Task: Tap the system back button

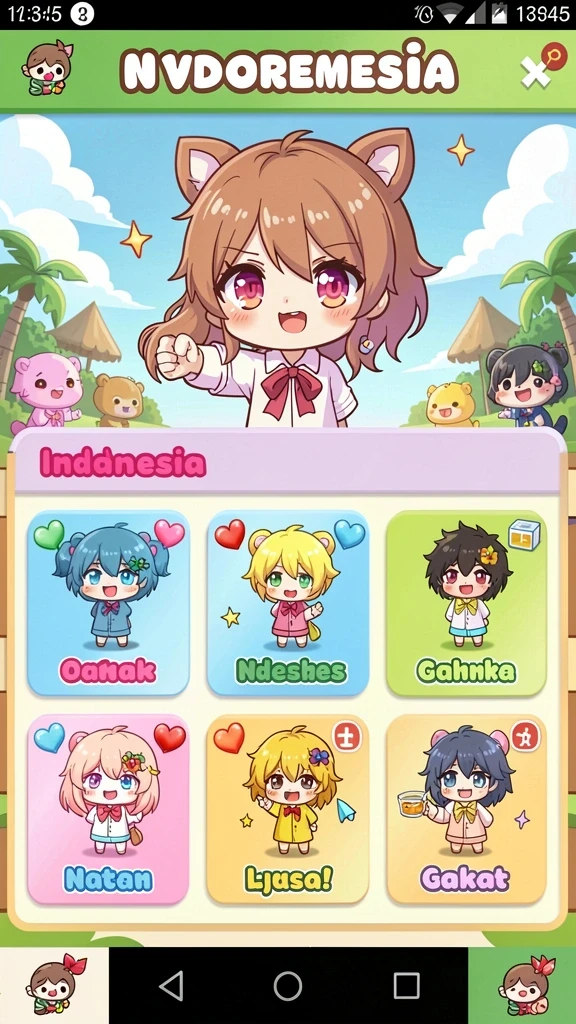Action: pos(171,985)
